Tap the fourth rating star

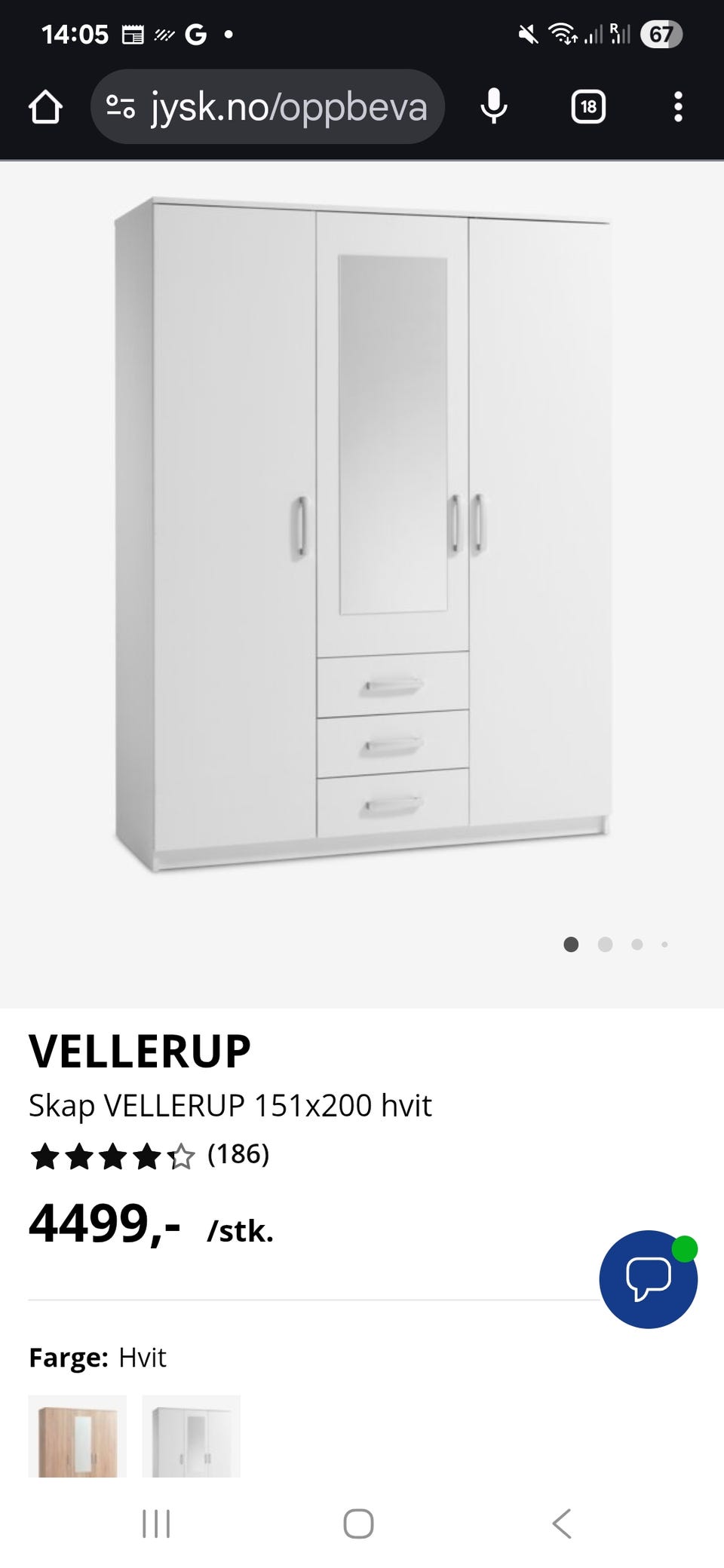(x=147, y=1153)
